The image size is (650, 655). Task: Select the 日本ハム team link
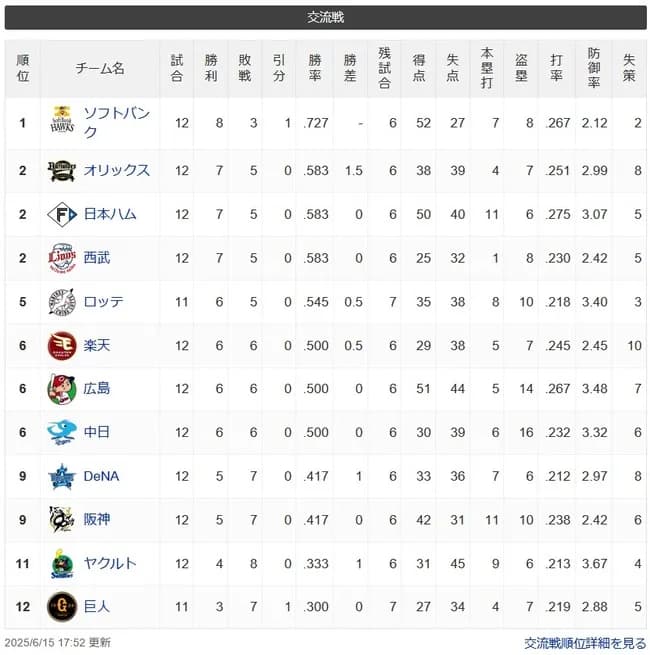pos(110,214)
